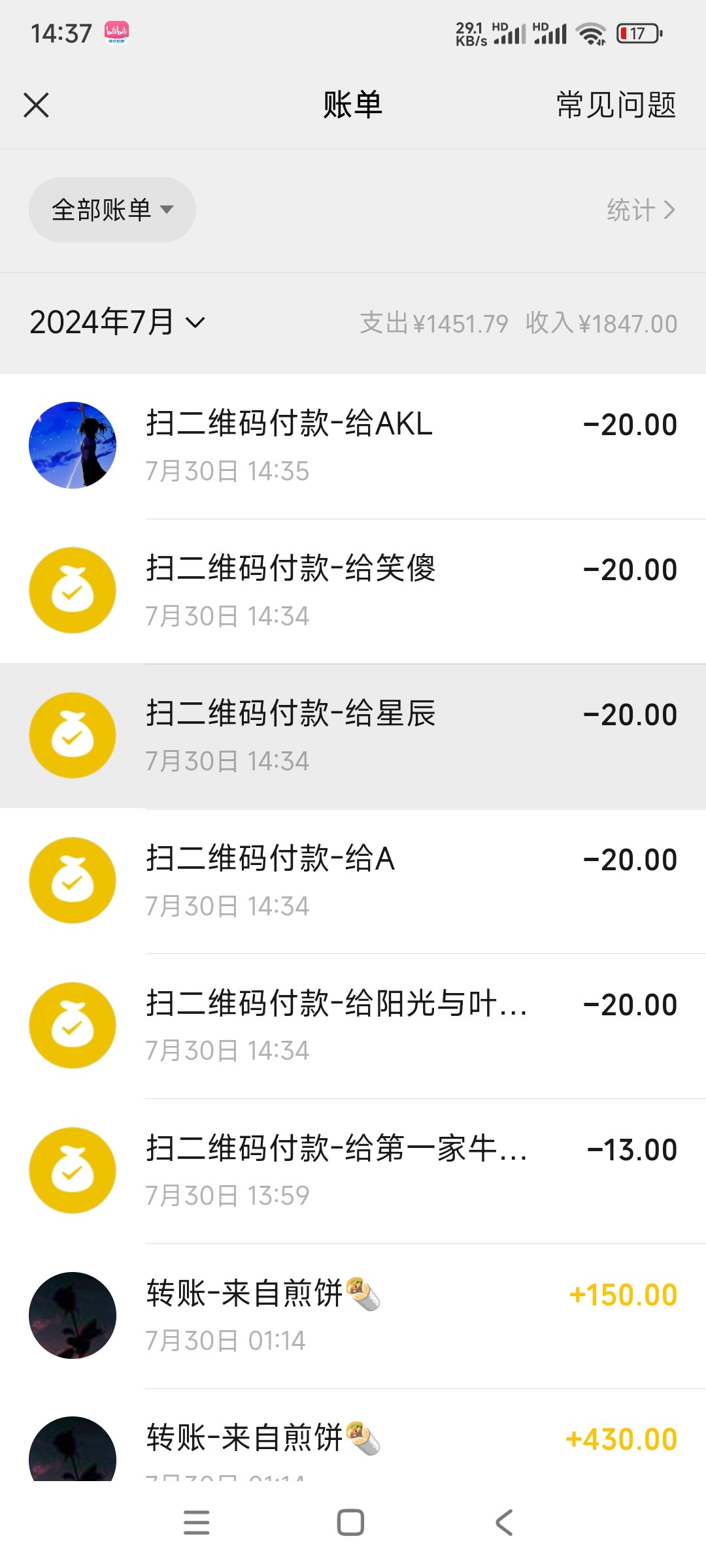Open the transaction paid to 星辰
Viewport: 706px width, 1568px height.
(353, 736)
